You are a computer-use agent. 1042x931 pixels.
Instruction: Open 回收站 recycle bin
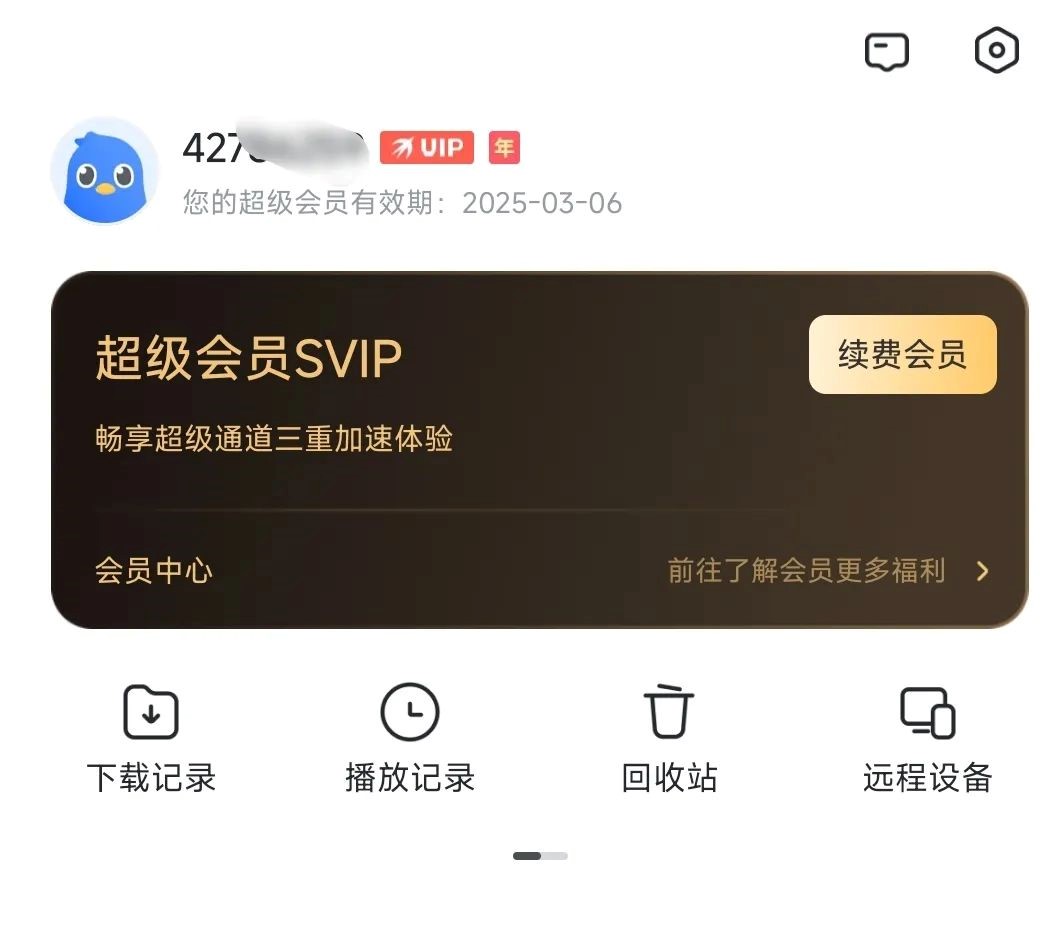668,739
